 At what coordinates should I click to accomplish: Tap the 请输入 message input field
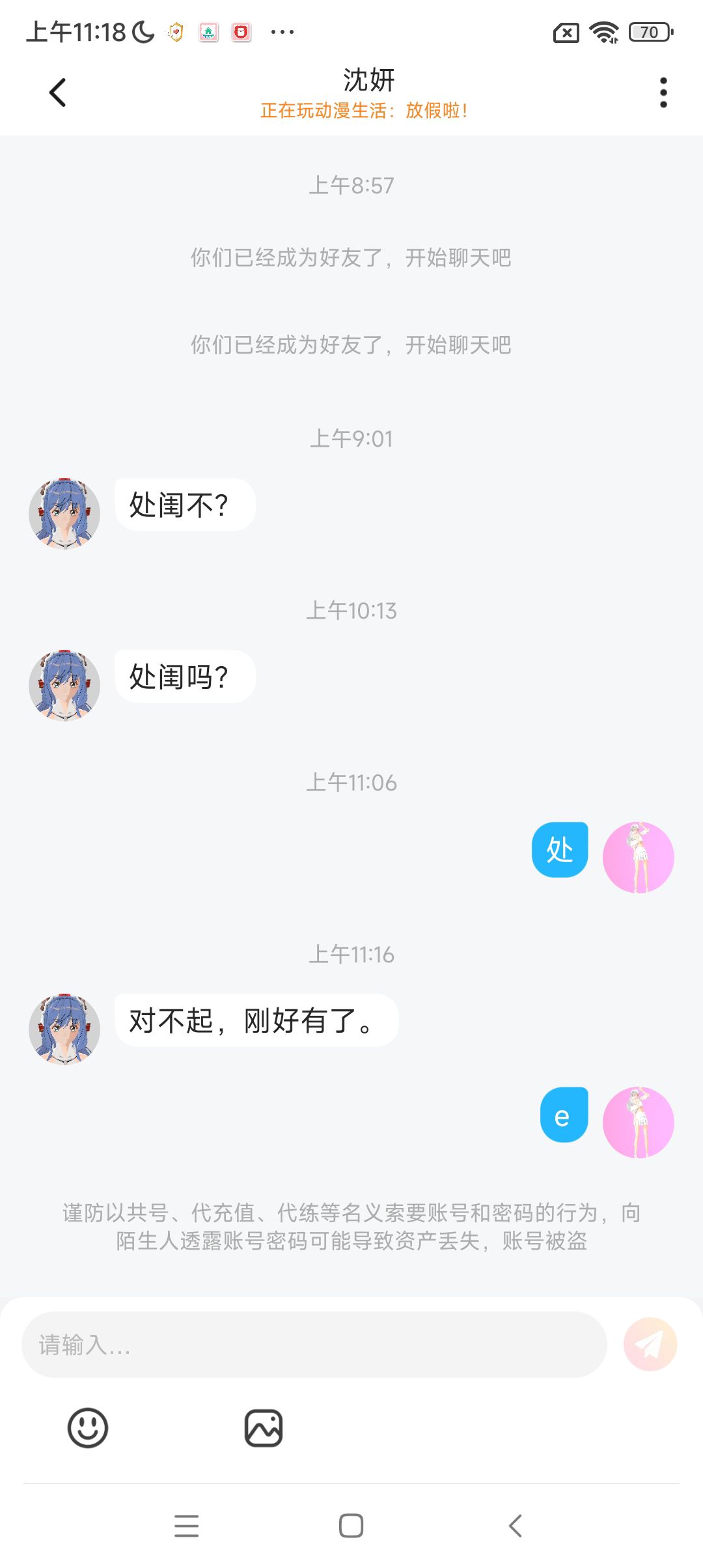tap(314, 1345)
